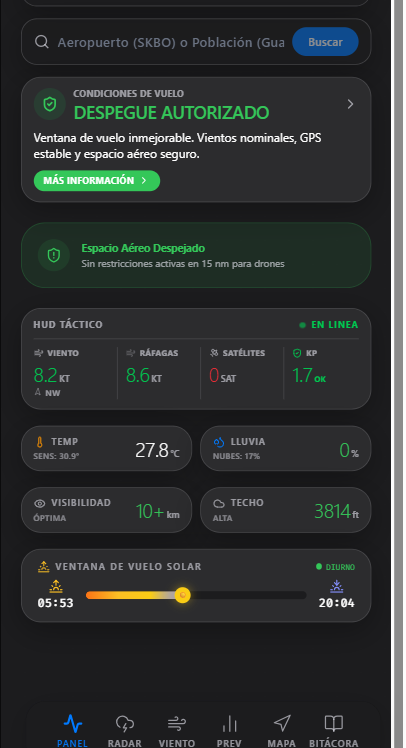Tap the airport or town search field
This screenshot has width=406, height=748.
pyautogui.click(x=171, y=42)
